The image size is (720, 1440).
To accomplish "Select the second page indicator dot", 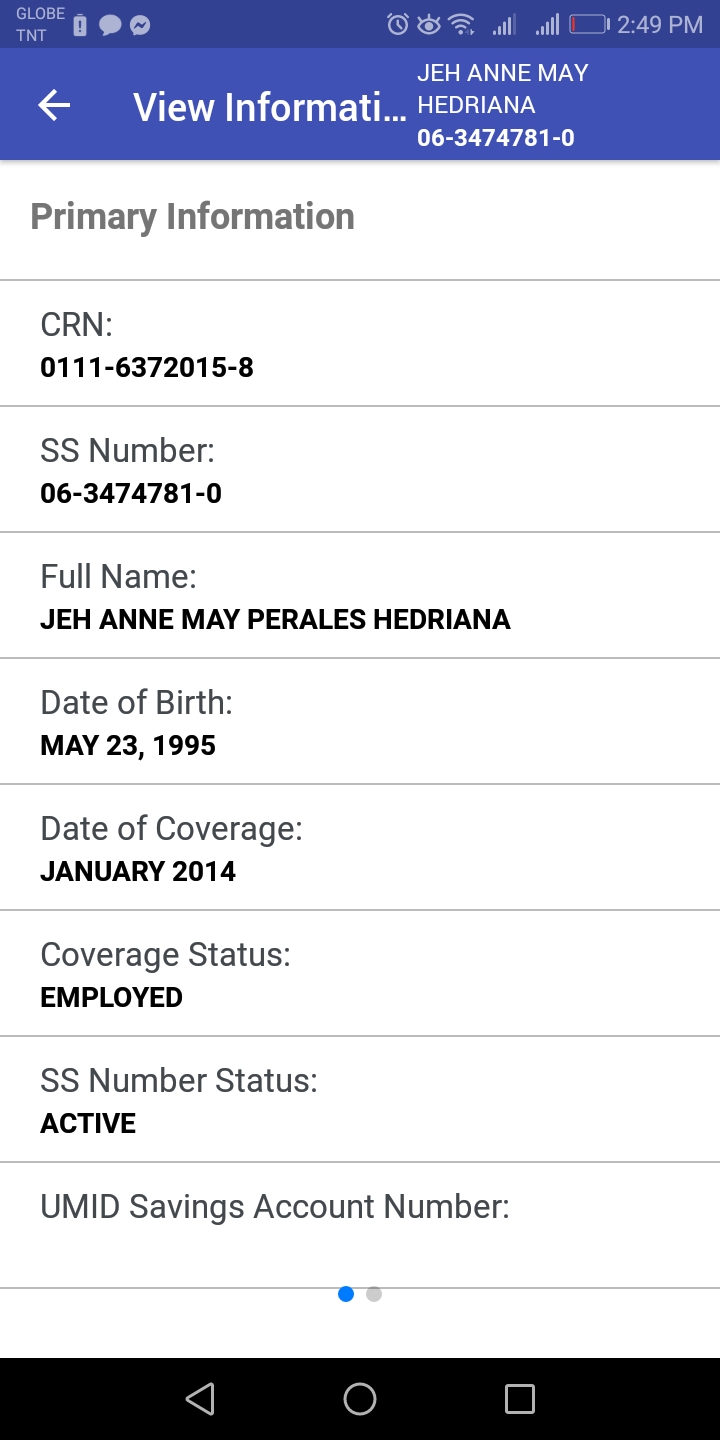I will [374, 1294].
